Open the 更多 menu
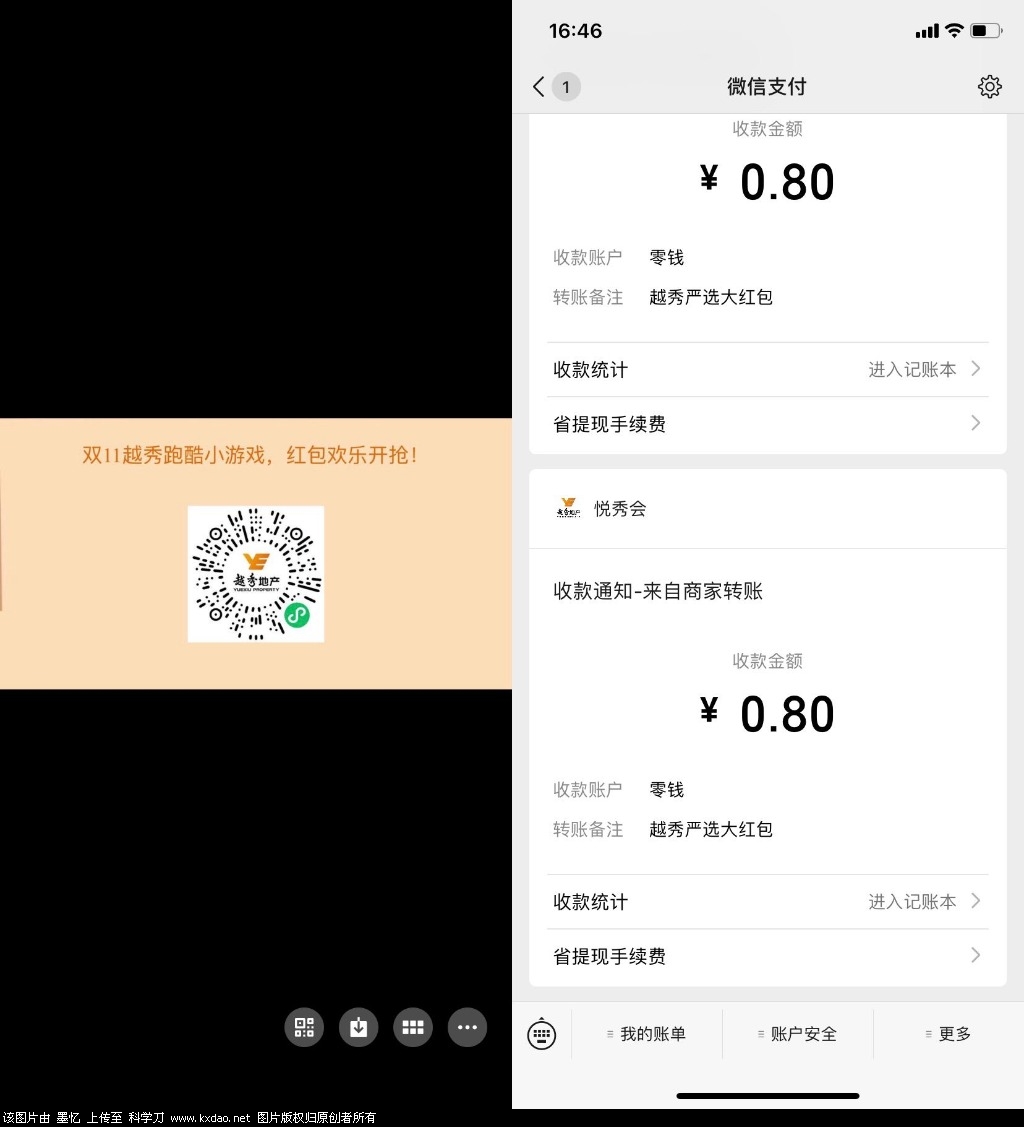This screenshot has height=1127, width=1024. pos(949,1034)
